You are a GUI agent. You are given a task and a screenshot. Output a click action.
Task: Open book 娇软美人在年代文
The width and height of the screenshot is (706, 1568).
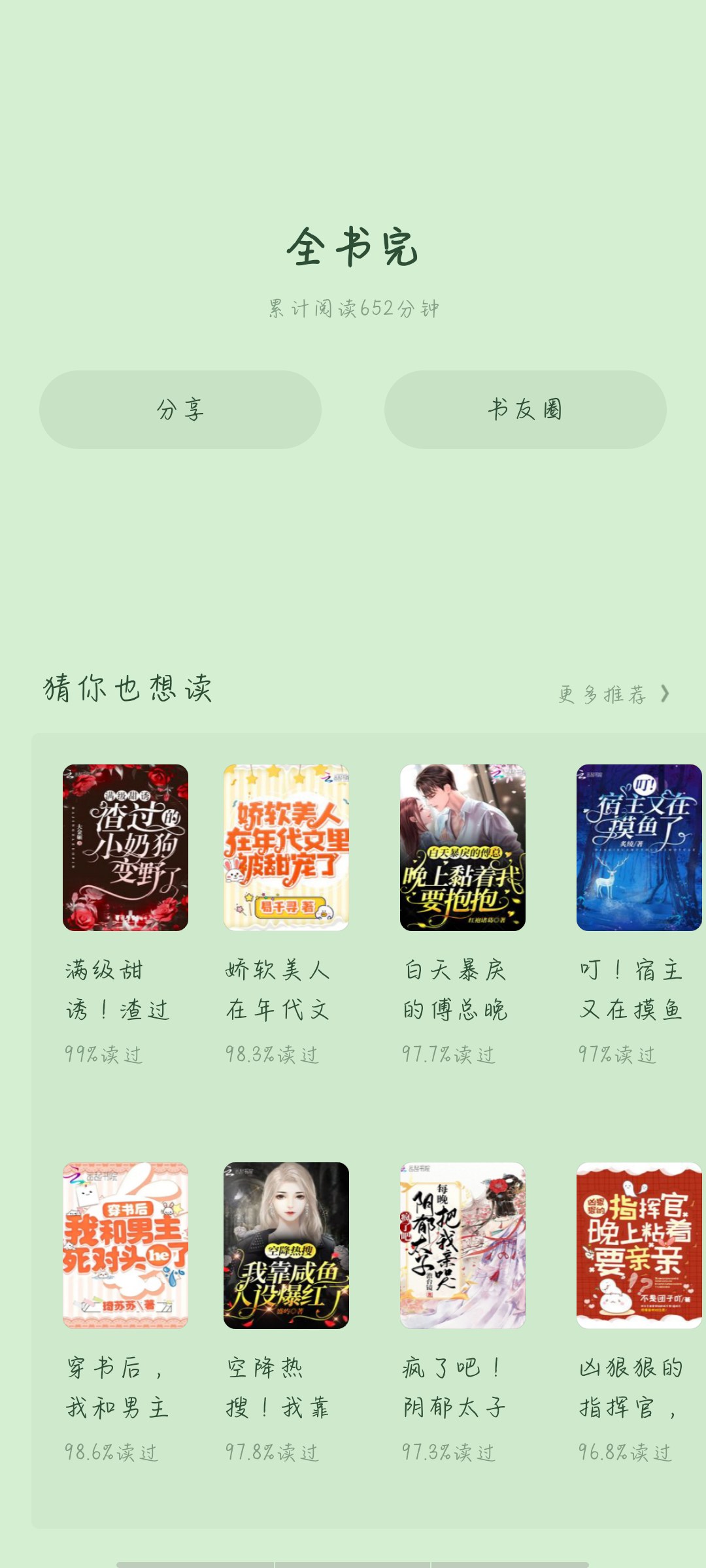[286, 847]
